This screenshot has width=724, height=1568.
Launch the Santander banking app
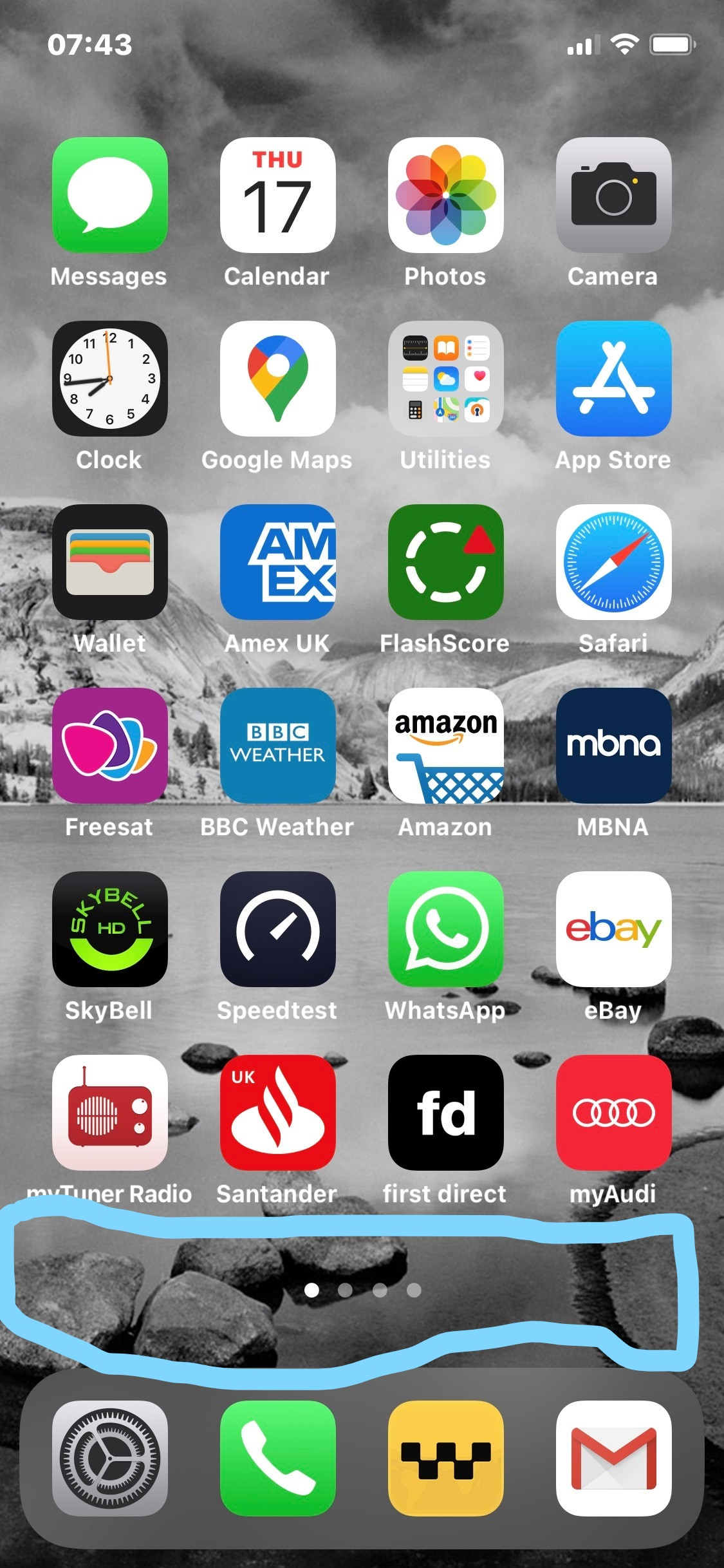click(277, 1113)
